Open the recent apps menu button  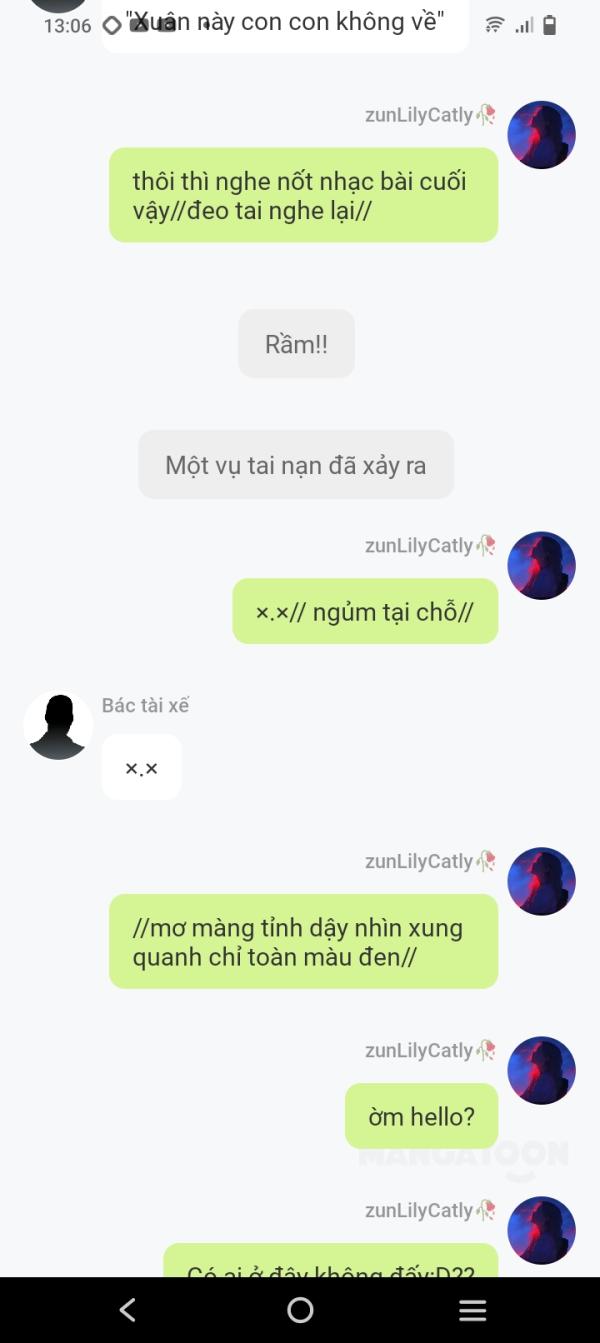tap(472, 1310)
